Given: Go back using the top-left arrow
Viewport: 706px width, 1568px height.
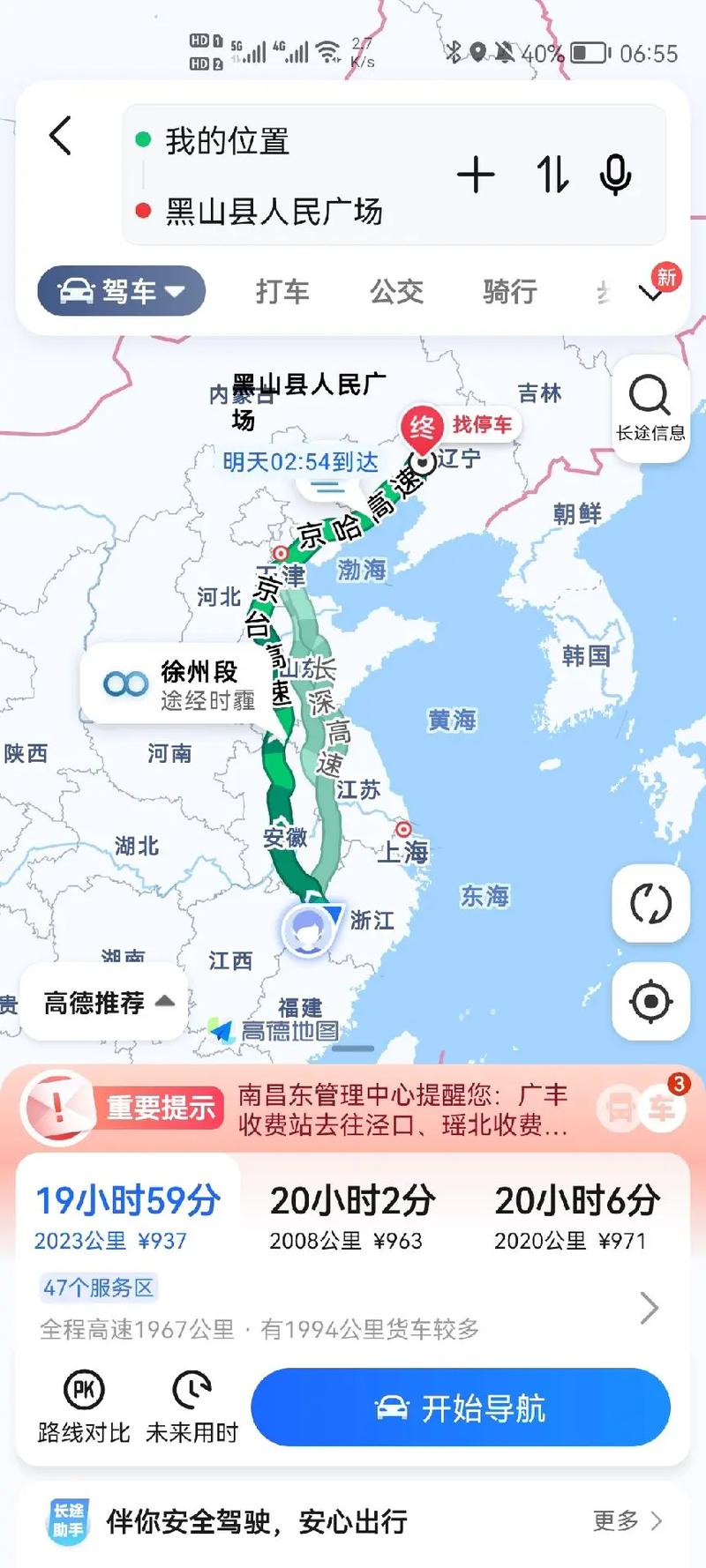Looking at the screenshot, I should point(60,137).
